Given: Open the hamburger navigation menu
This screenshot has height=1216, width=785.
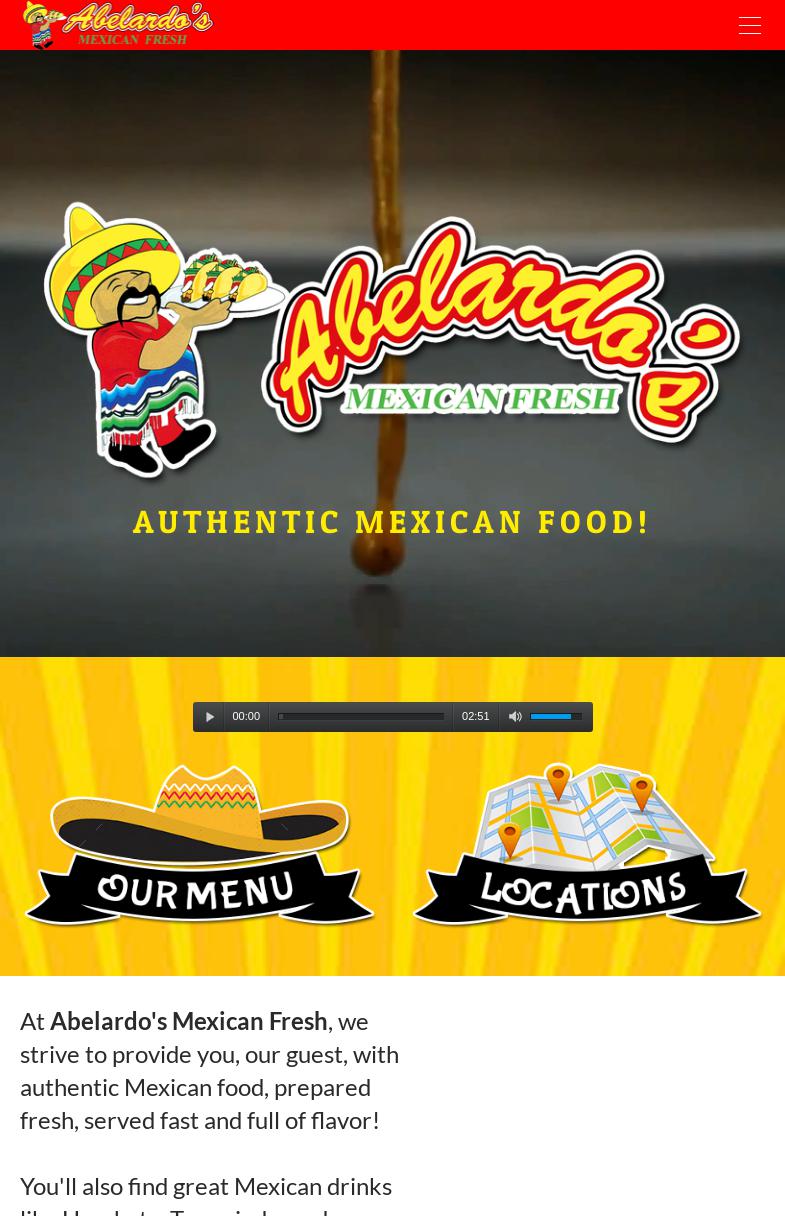Looking at the screenshot, I should click(749, 25).
